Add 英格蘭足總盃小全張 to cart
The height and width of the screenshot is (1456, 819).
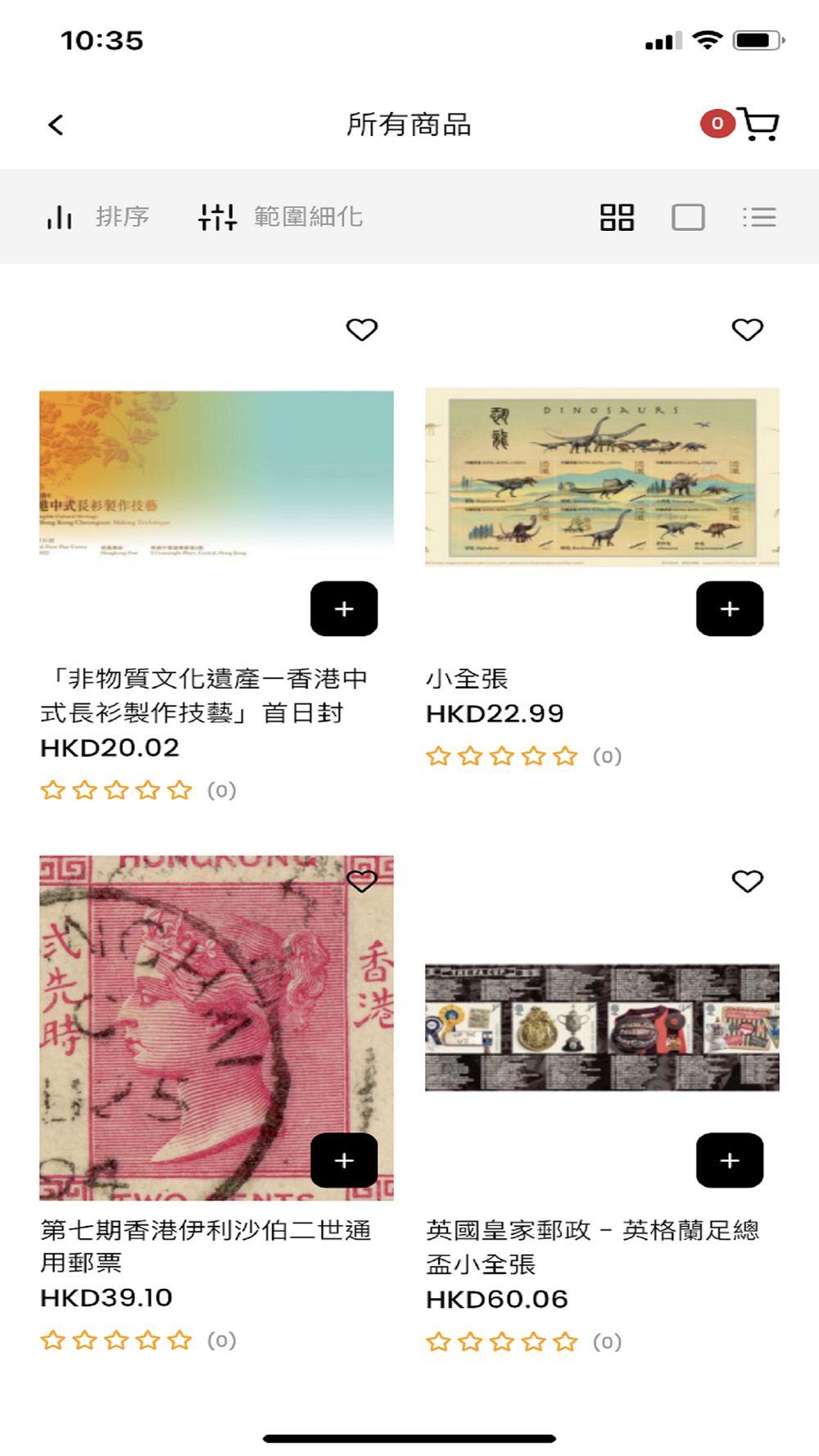click(x=730, y=1160)
